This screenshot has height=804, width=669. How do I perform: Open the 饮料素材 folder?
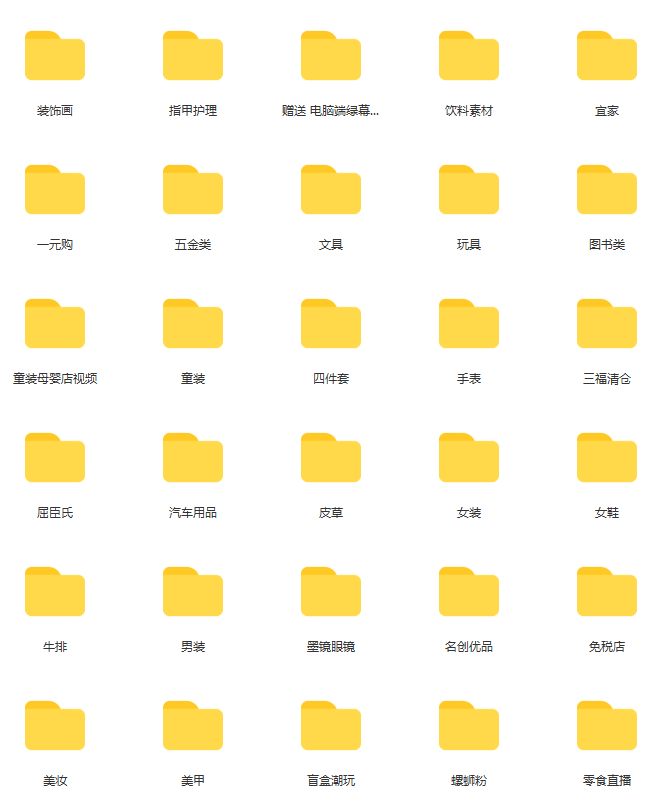coord(469,57)
